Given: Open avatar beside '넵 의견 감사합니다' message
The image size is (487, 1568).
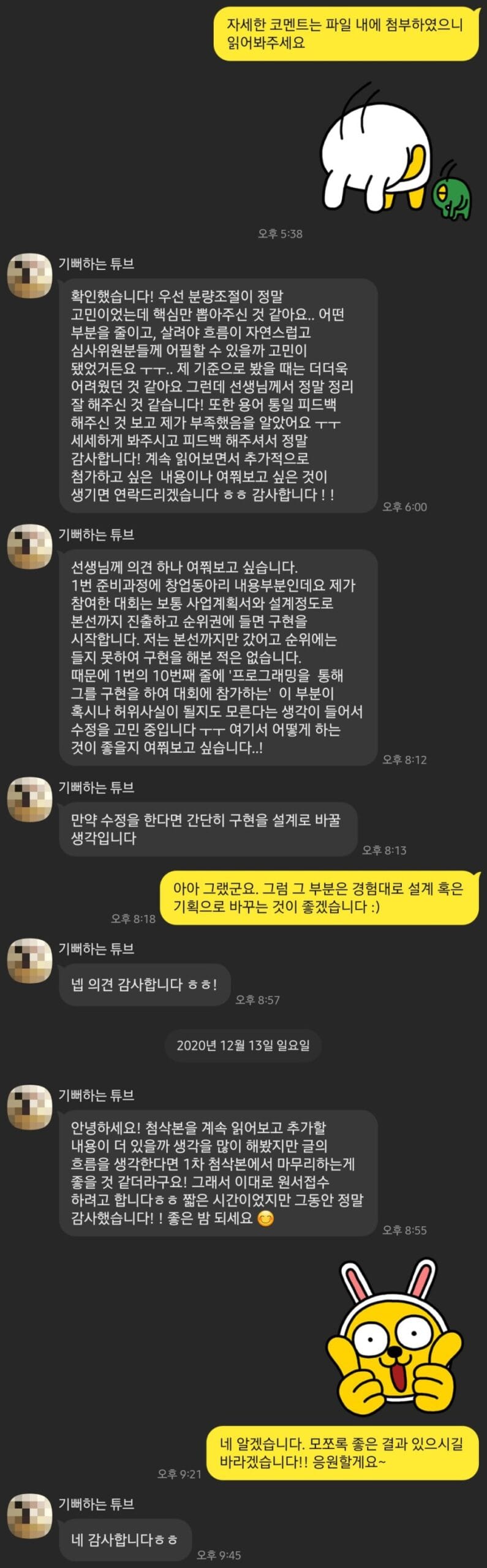Looking at the screenshot, I should click(29, 960).
